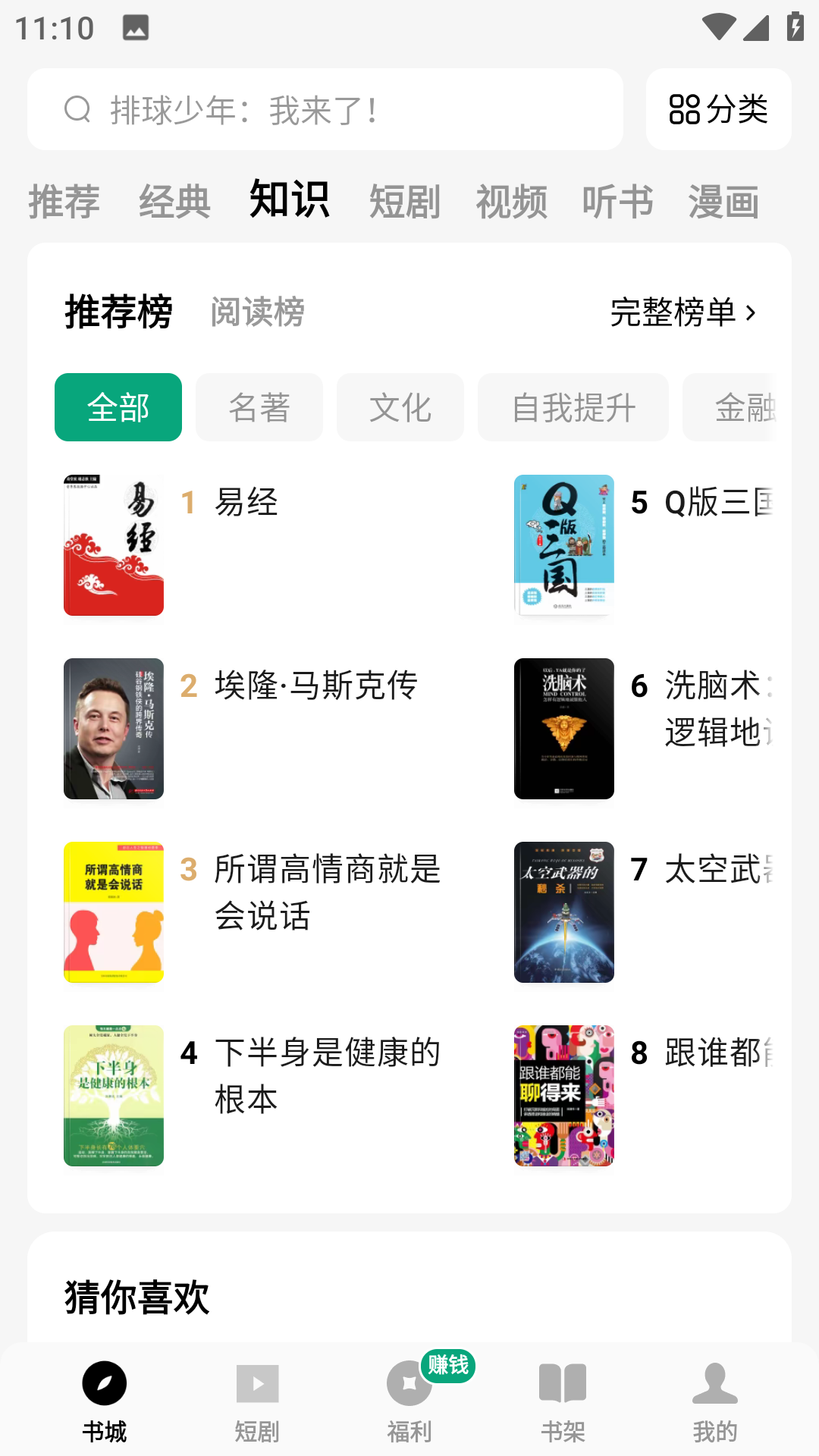Select the 自我提升 filter chip
819x1456 pixels.
[573, 407]
